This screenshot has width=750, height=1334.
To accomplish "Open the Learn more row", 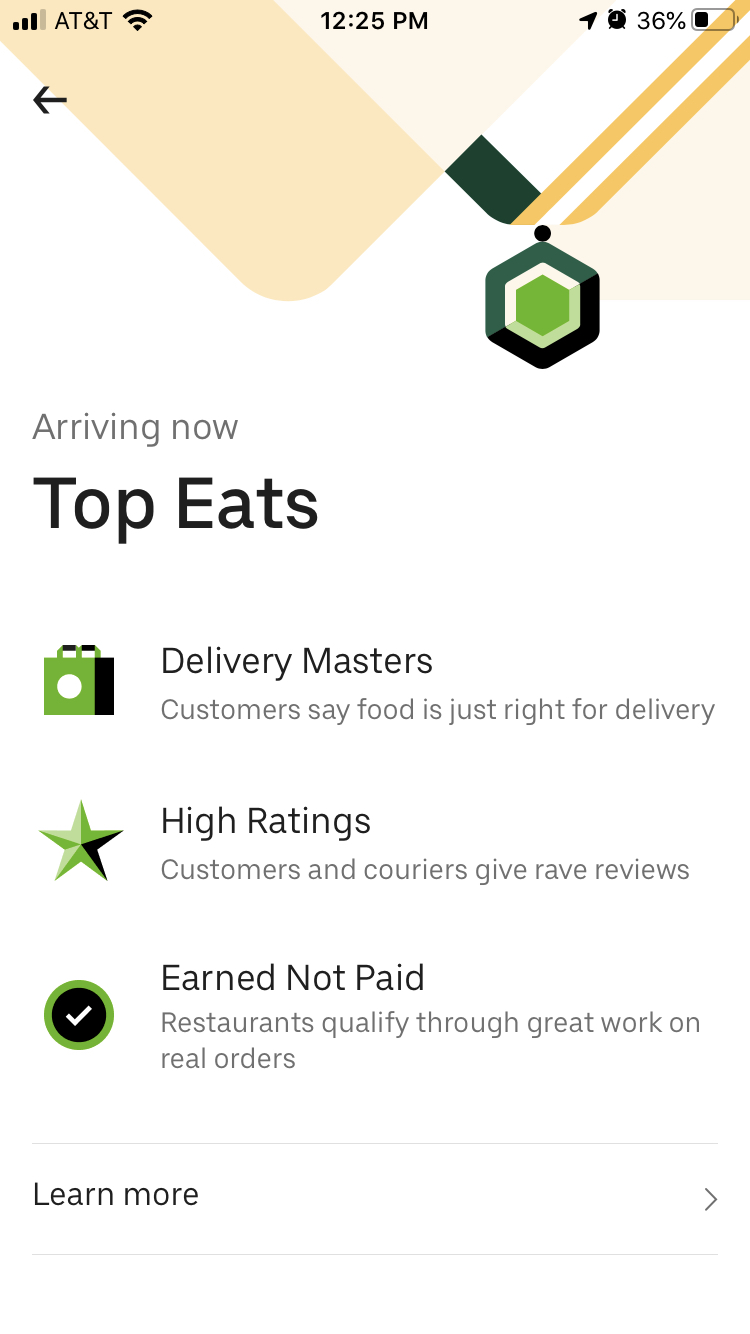I will click(375, 1197).
